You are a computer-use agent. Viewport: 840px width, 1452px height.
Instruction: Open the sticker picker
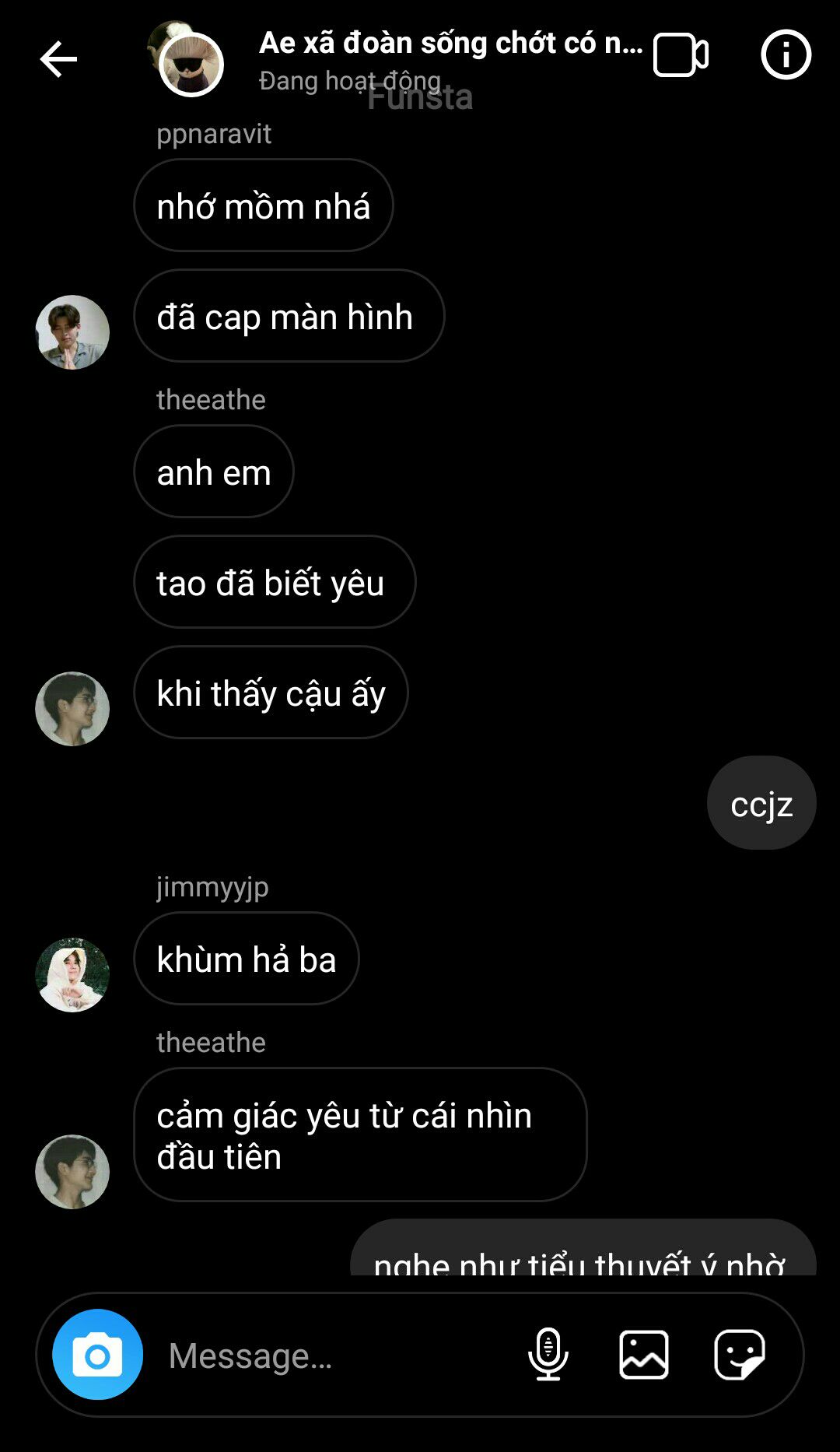click(740, 1355)
